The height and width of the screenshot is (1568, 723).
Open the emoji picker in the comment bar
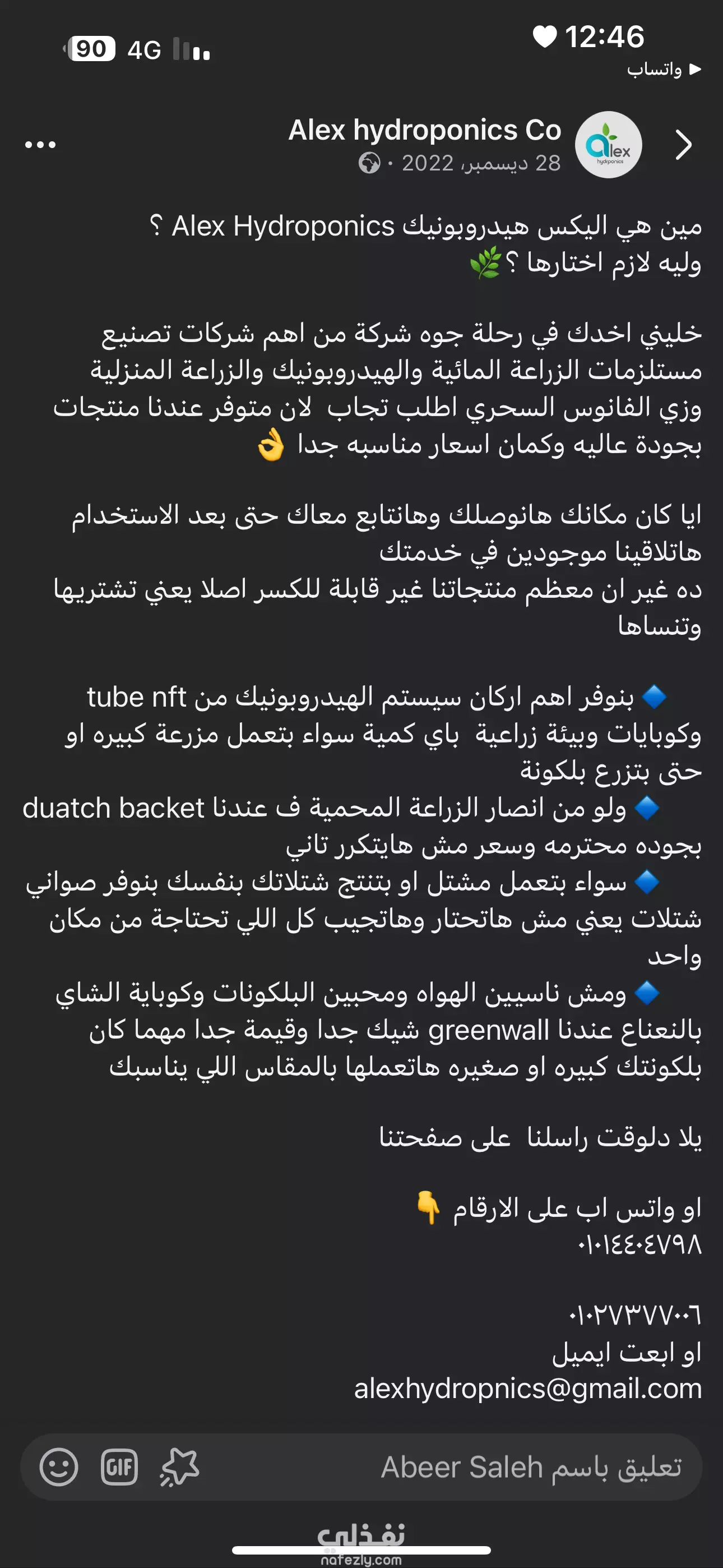point(59,1467)
